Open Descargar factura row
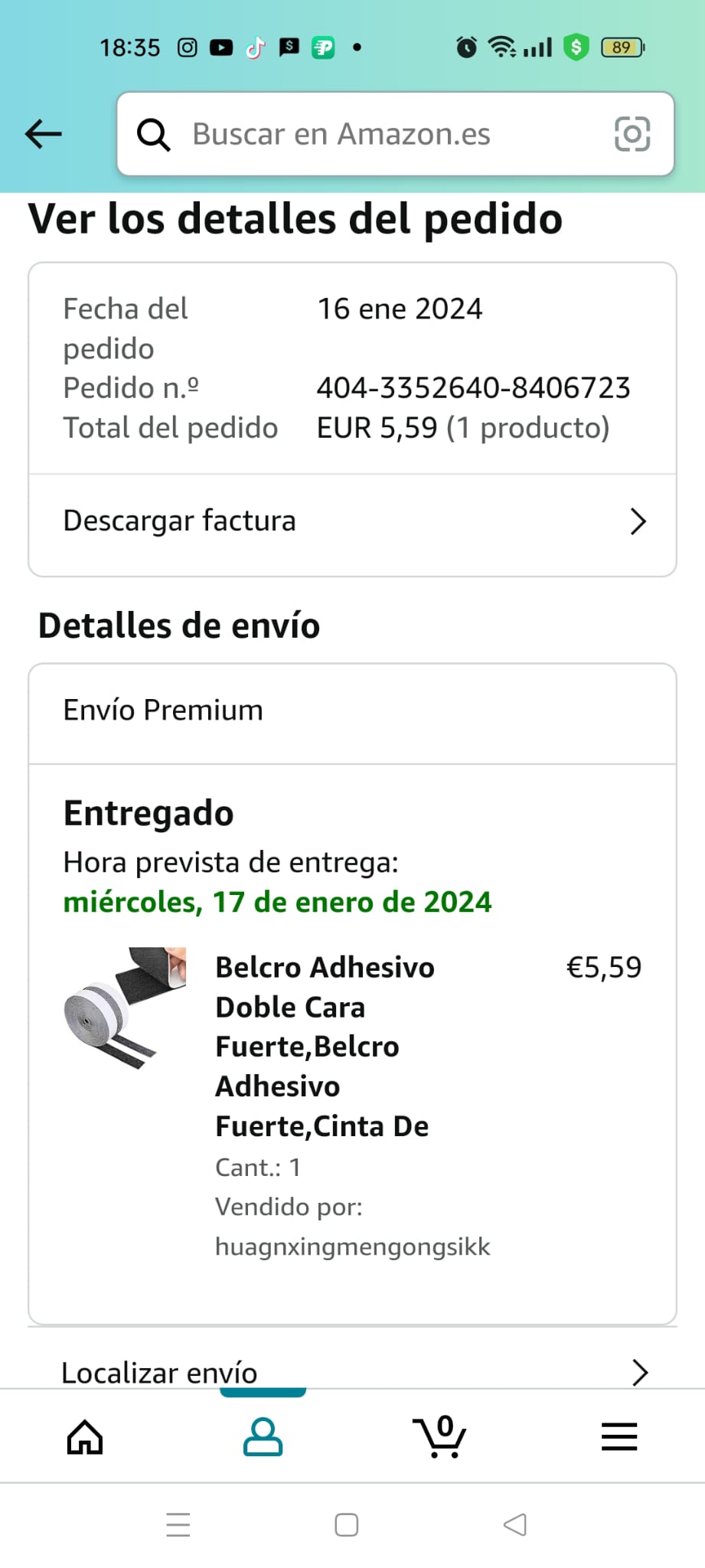 [x=352, y=521]
